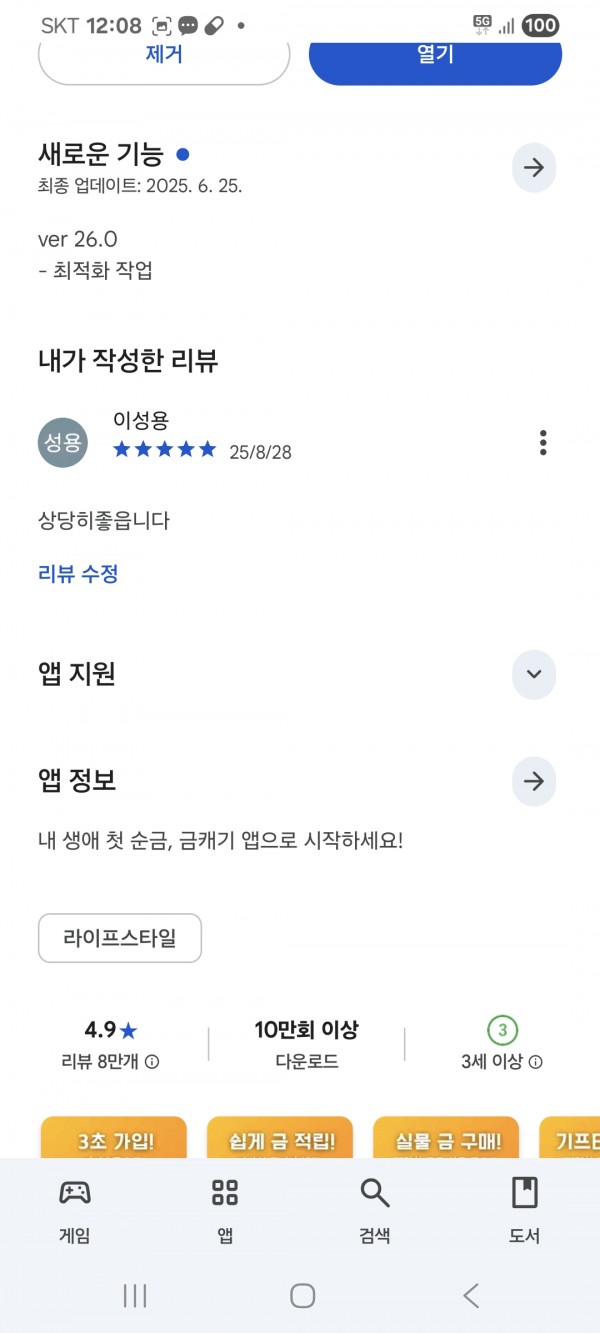Open the 3초 가입 screenshot

pos(114,1138)
